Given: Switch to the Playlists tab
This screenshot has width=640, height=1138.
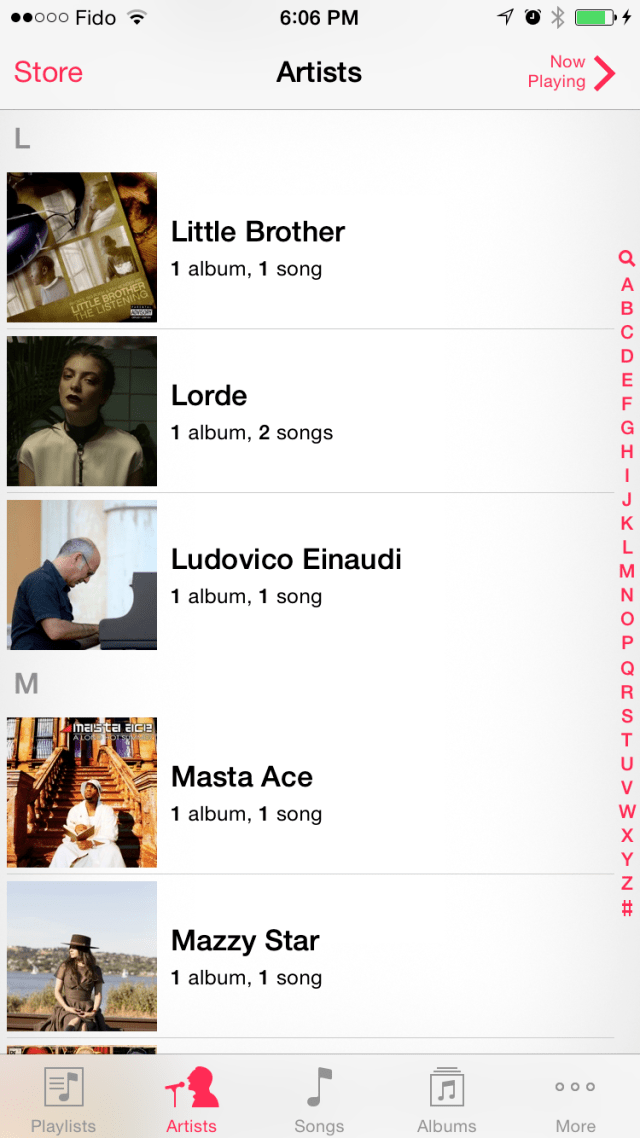Looking at the screenshot, I should click(x=64, y=1097).
